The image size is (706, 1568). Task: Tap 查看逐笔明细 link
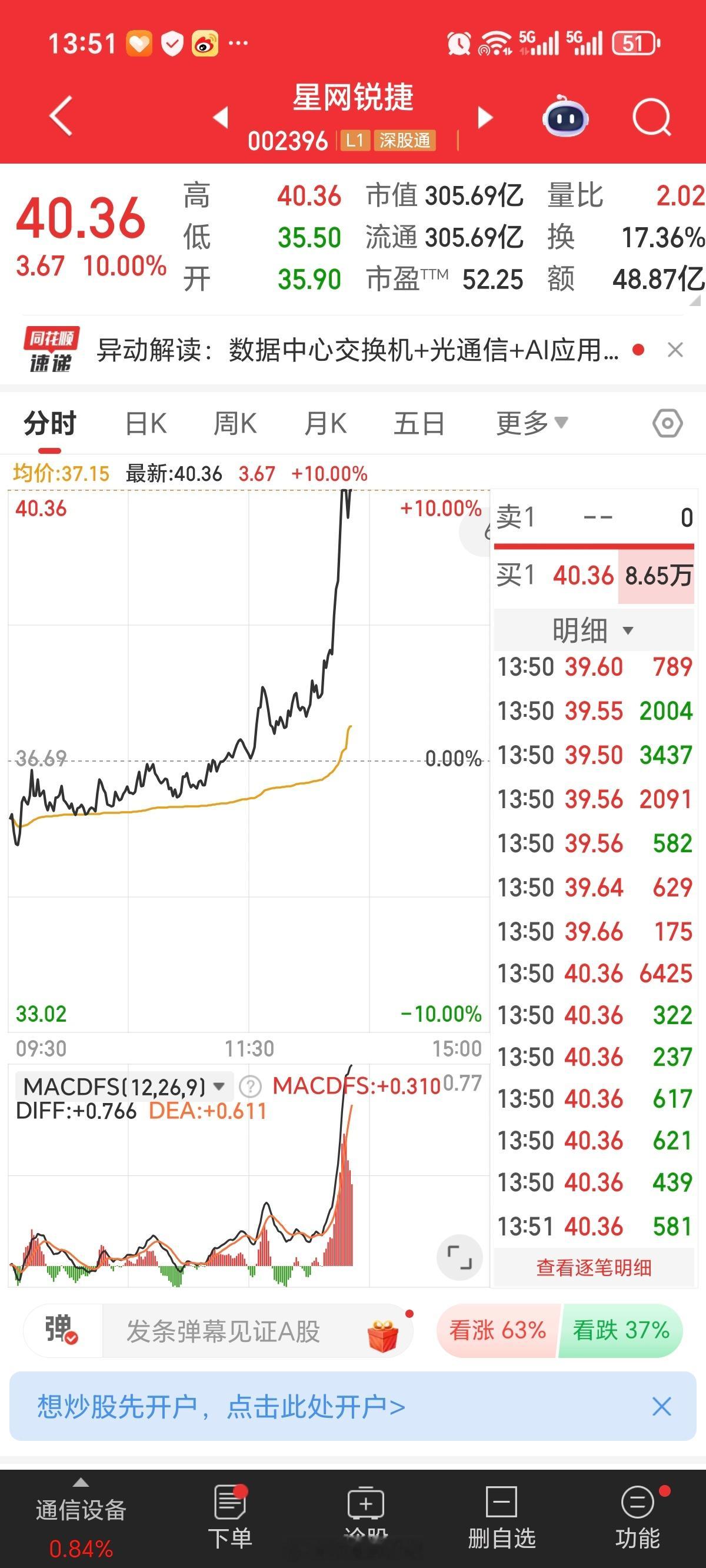594,1267
